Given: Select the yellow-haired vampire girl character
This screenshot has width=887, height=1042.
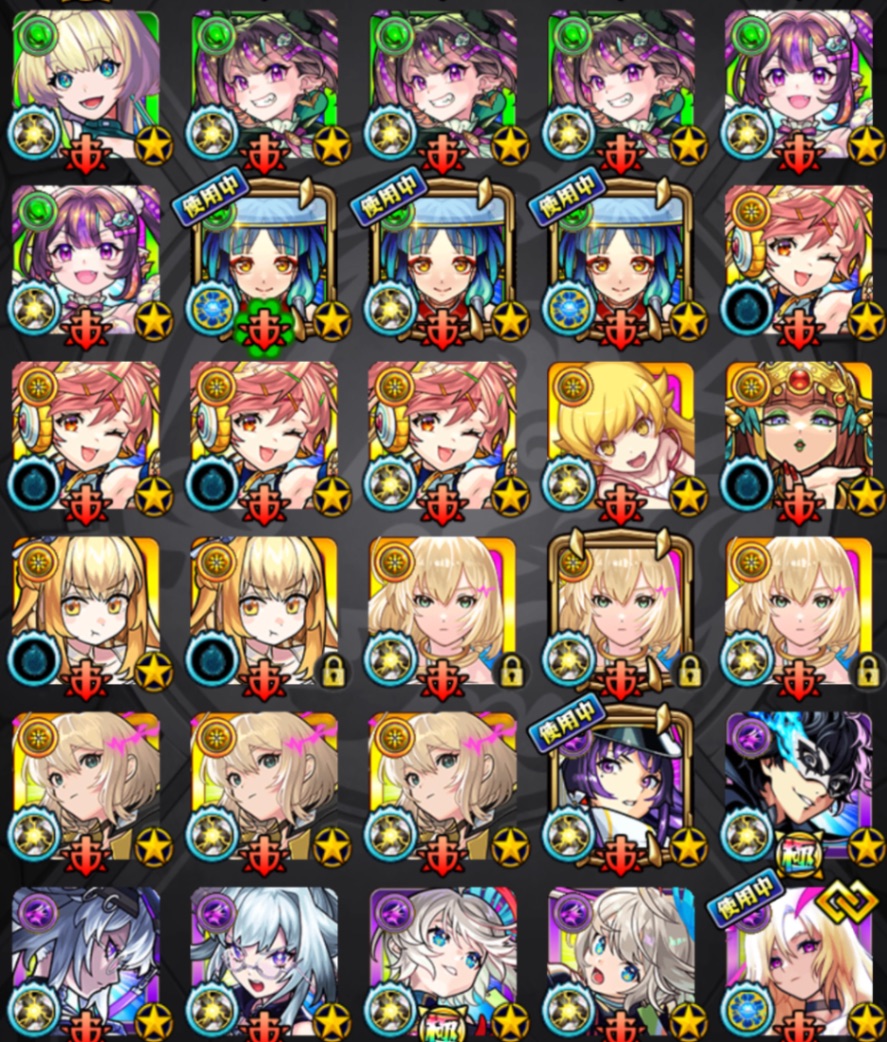Looking at the screenshot, I should [x=620, y=436].
